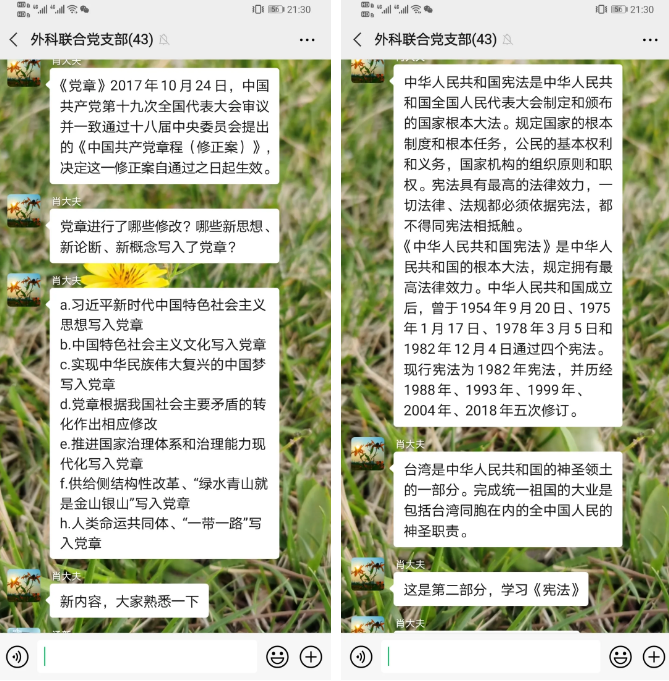
Task: Open plus attachments in the pane with 新内容 message
Action: 311,656
